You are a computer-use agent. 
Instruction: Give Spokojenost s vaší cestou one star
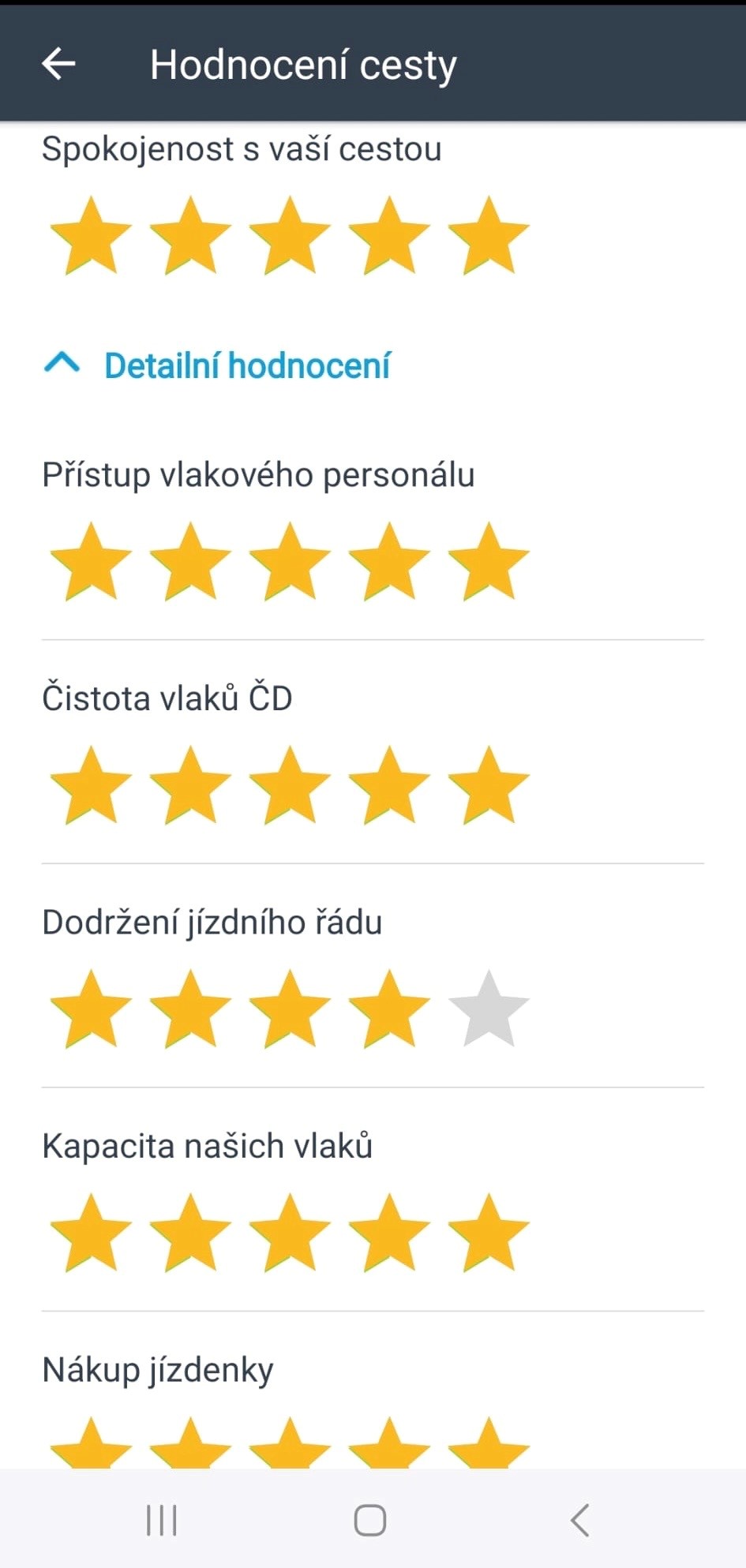click(x=91, y=235)
